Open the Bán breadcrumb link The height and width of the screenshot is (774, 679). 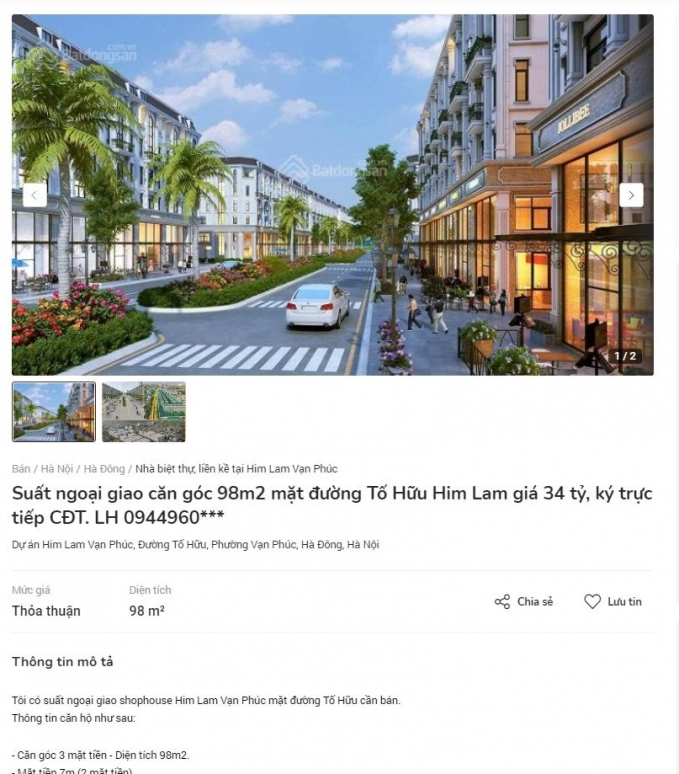21,468
